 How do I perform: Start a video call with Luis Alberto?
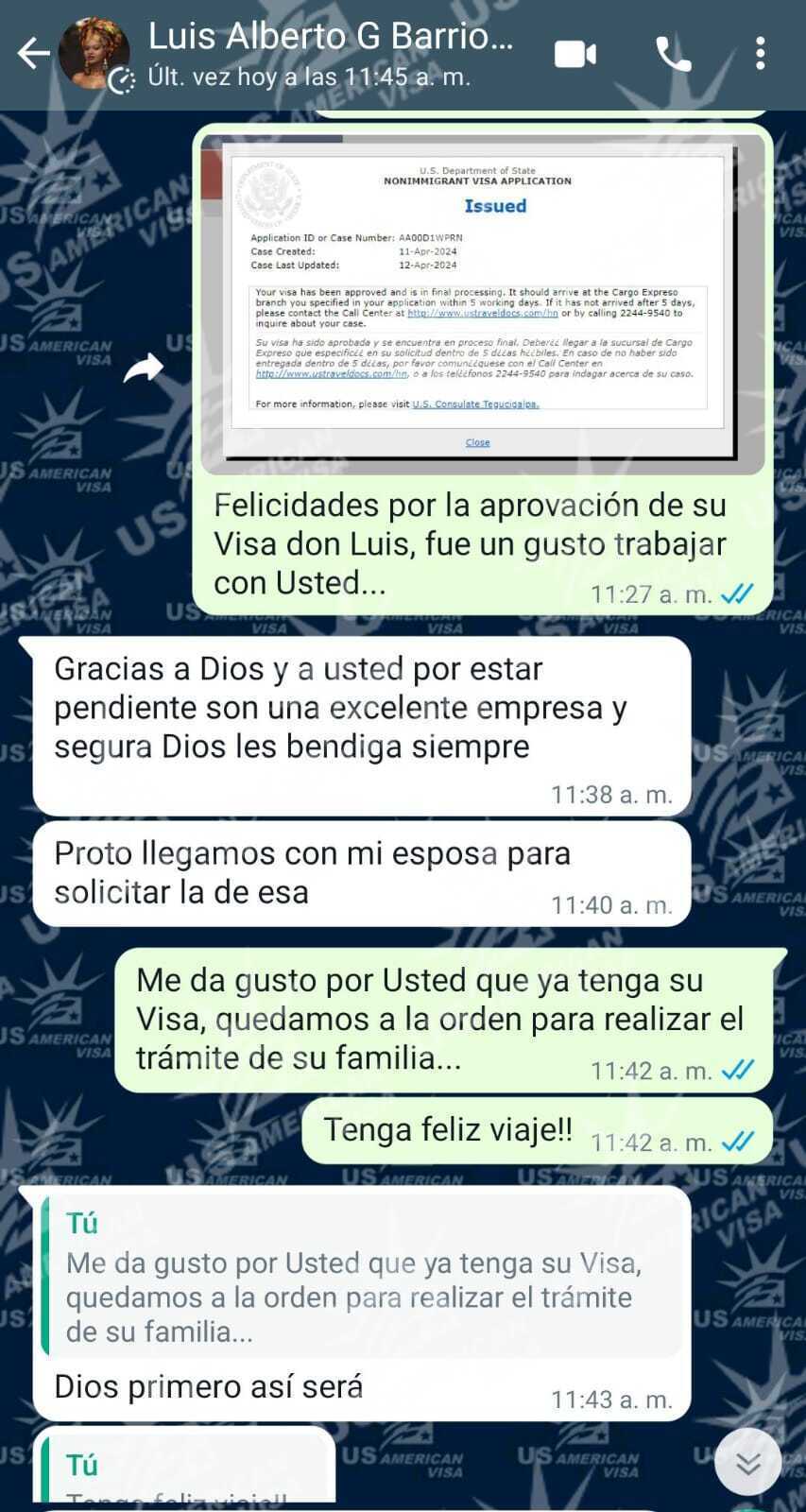click(574, 55)
